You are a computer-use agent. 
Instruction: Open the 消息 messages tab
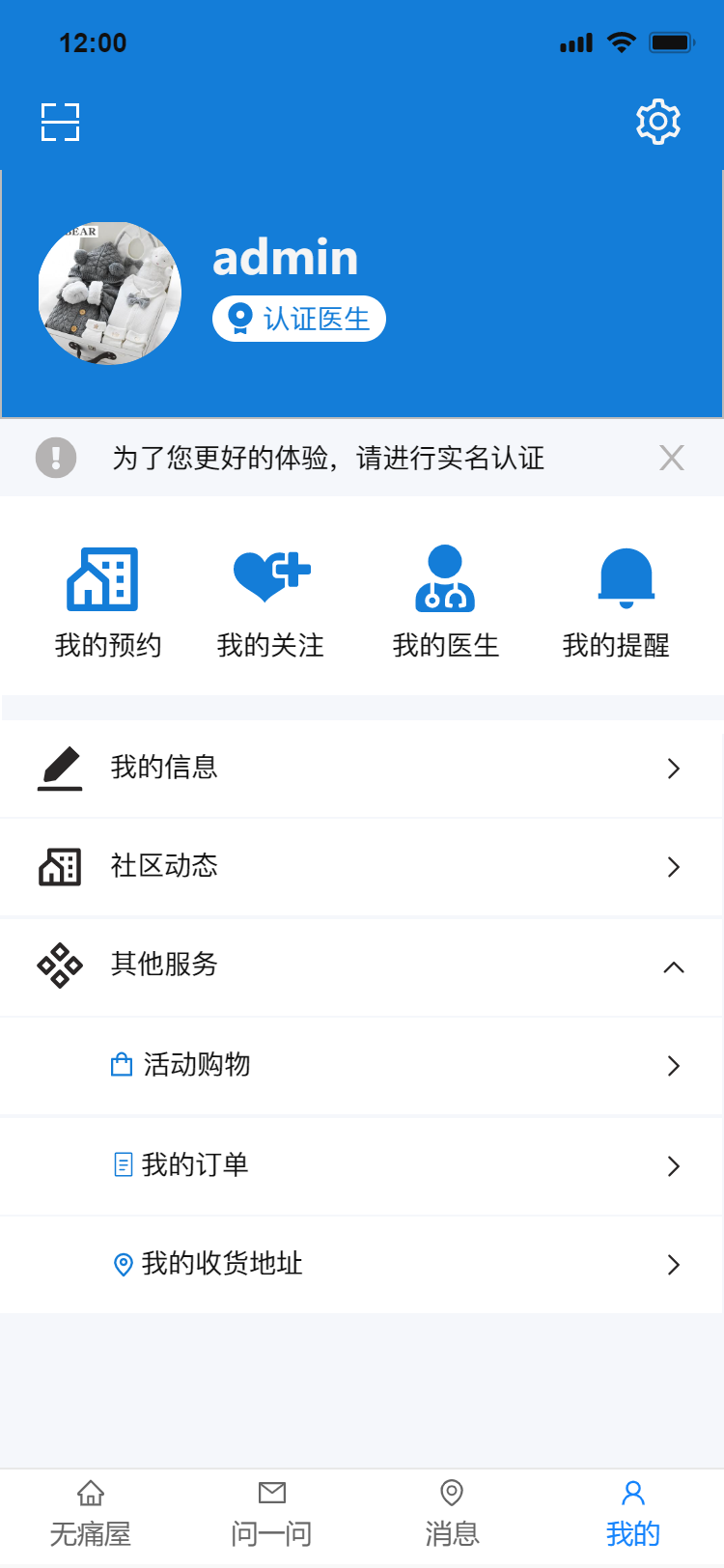click(452, 1511)
